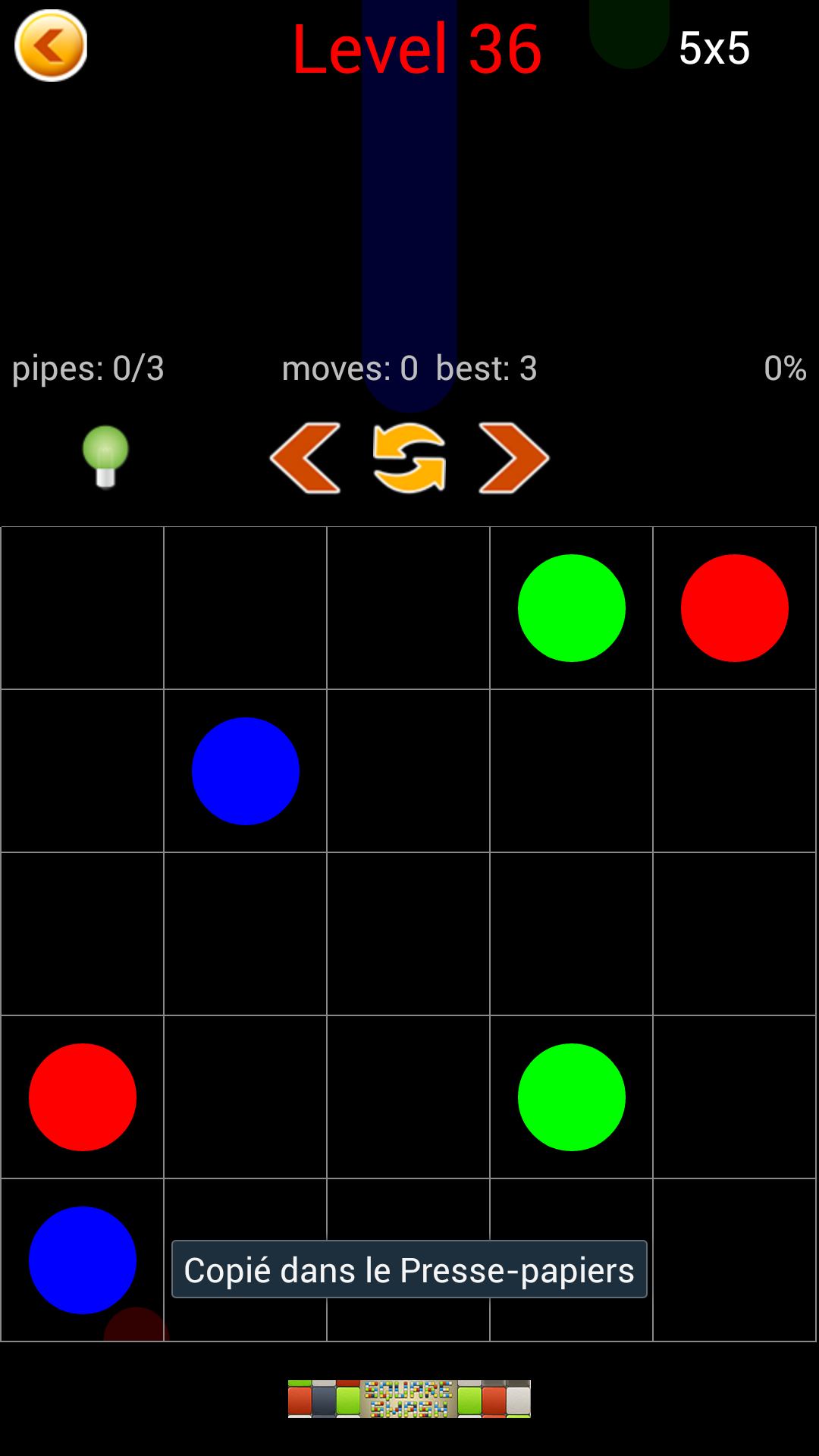Skip to the next level
The image size is (819, 1456).
pyautogui.click(x=513, y=458)
